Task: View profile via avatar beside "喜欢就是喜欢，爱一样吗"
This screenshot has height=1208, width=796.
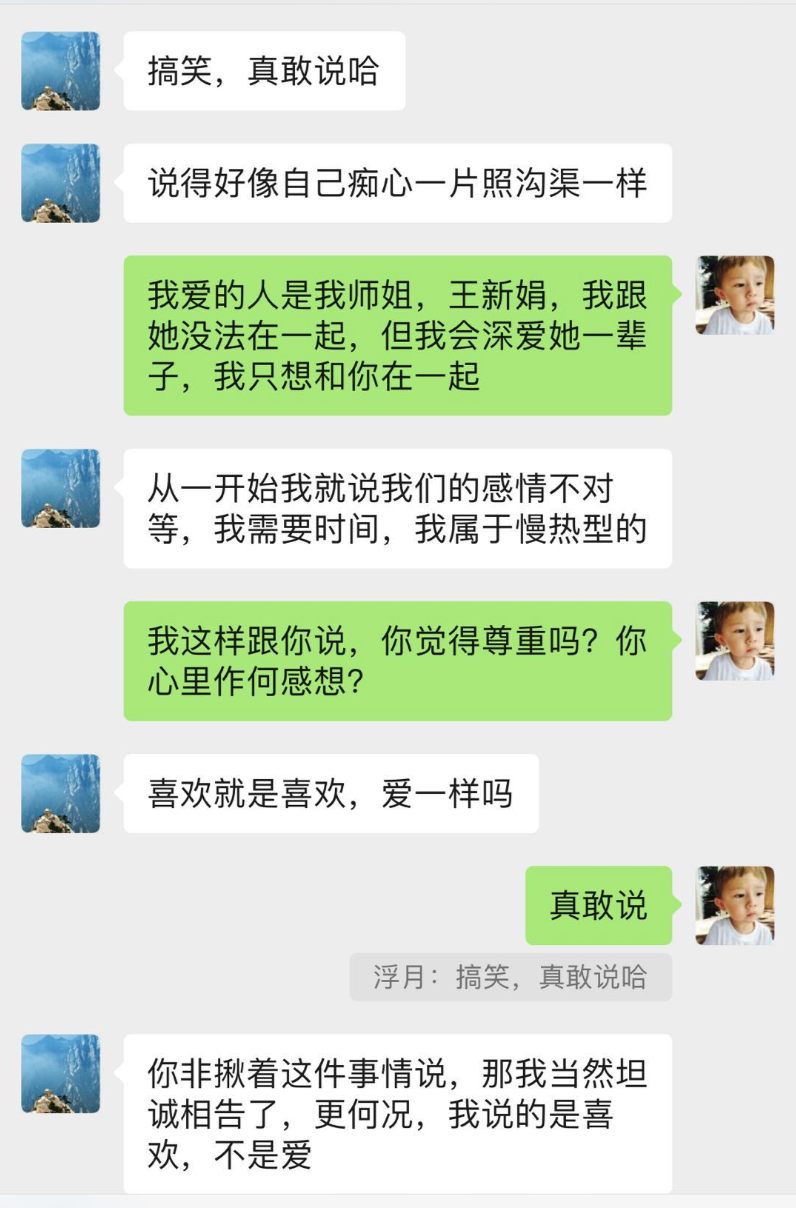Action: [x=60, y=793]
